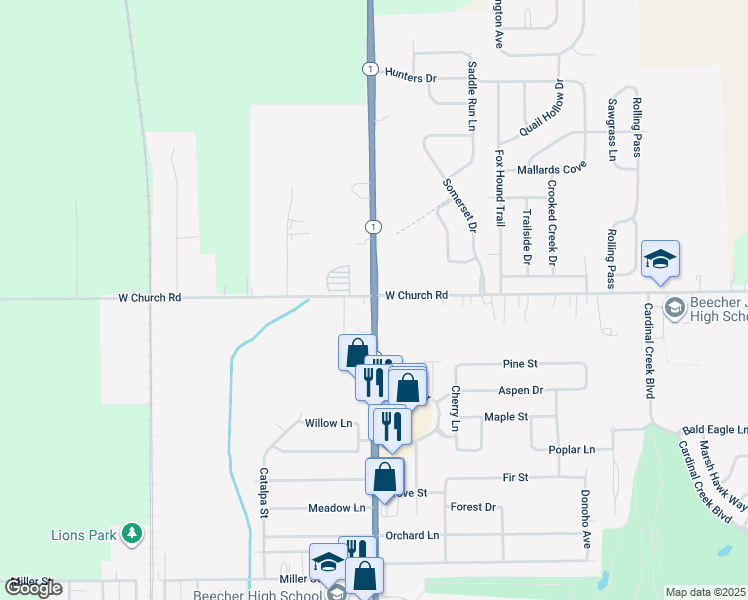Viewport: 748px width, 600px height.
Task: Open the restaurant marker next to Willow Ln
Action: (392, 425)
